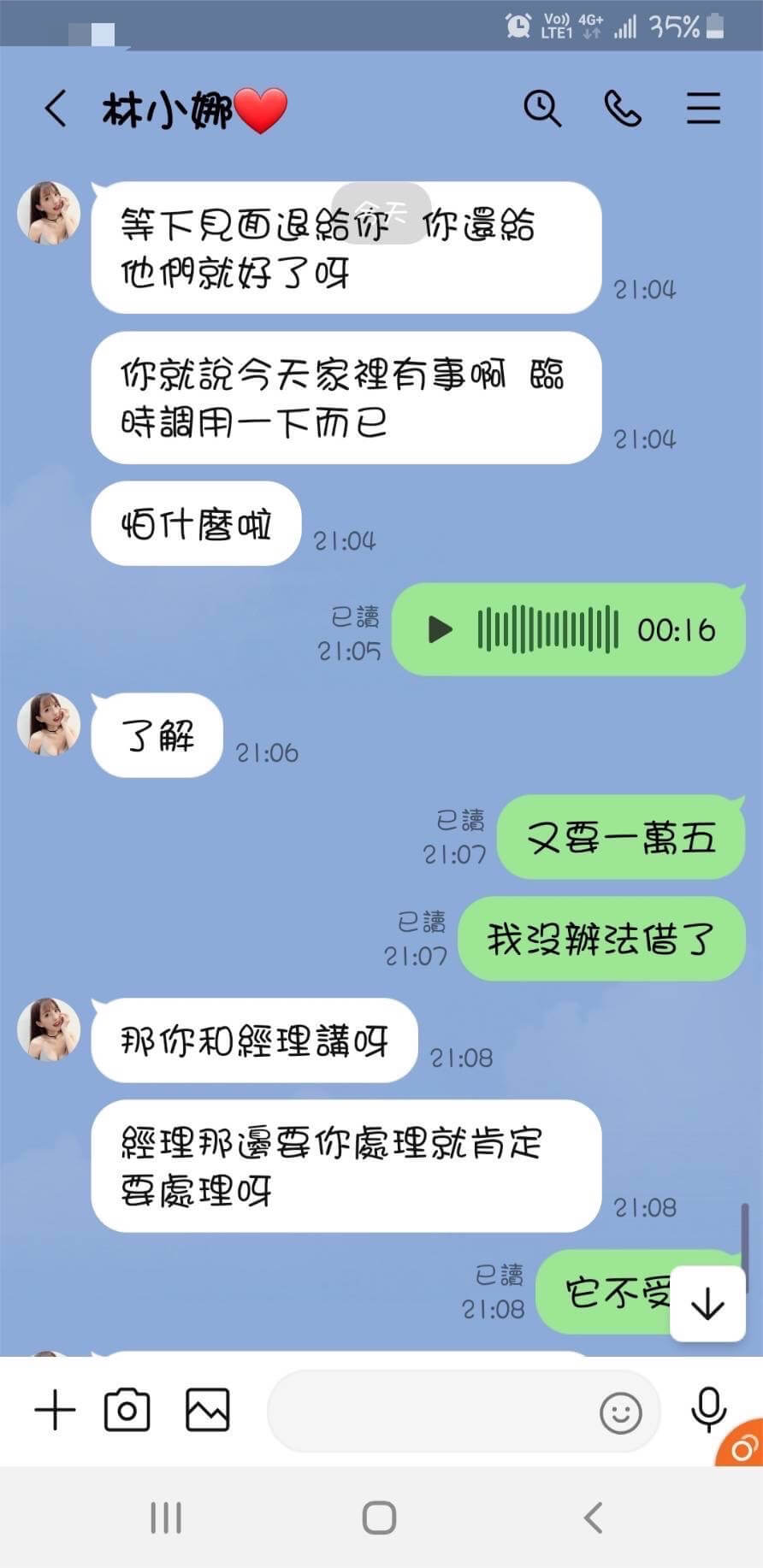Image resolution: width=763 pixels, height=1568 pixels.
Task: Go back from 林小娜 chat
Action: tap(56, 109)
